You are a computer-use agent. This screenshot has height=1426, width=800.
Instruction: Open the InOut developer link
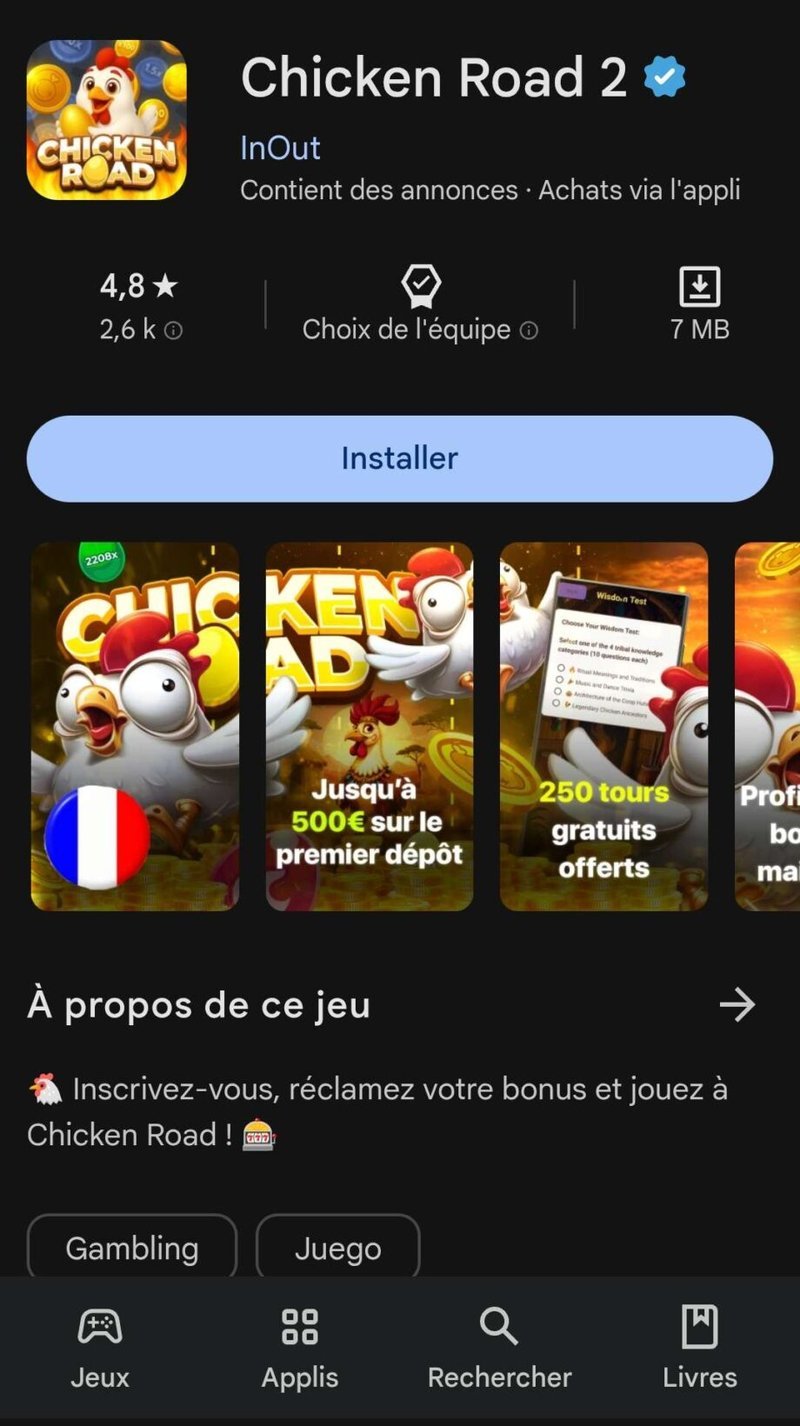click(x=279, y=148)
